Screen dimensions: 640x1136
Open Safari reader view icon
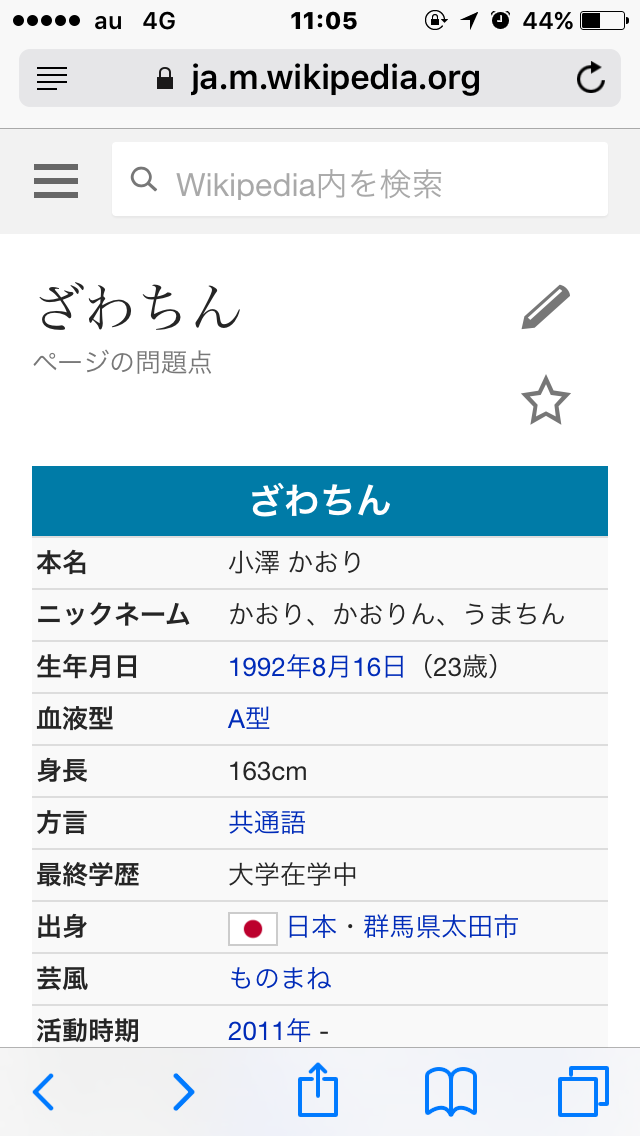[51, 78]
